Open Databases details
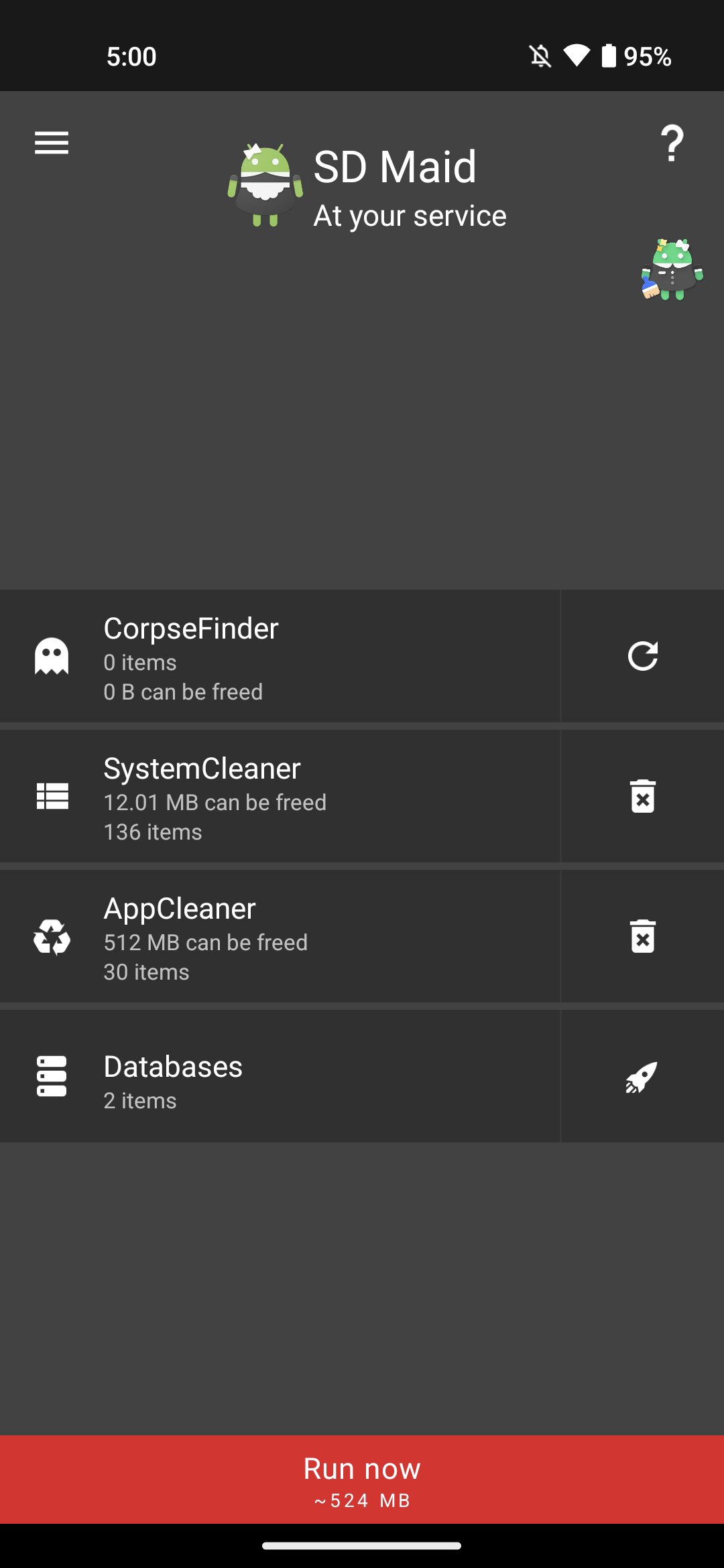Viewport: 724px width, 1568px height. click(x=280, y=1076)
